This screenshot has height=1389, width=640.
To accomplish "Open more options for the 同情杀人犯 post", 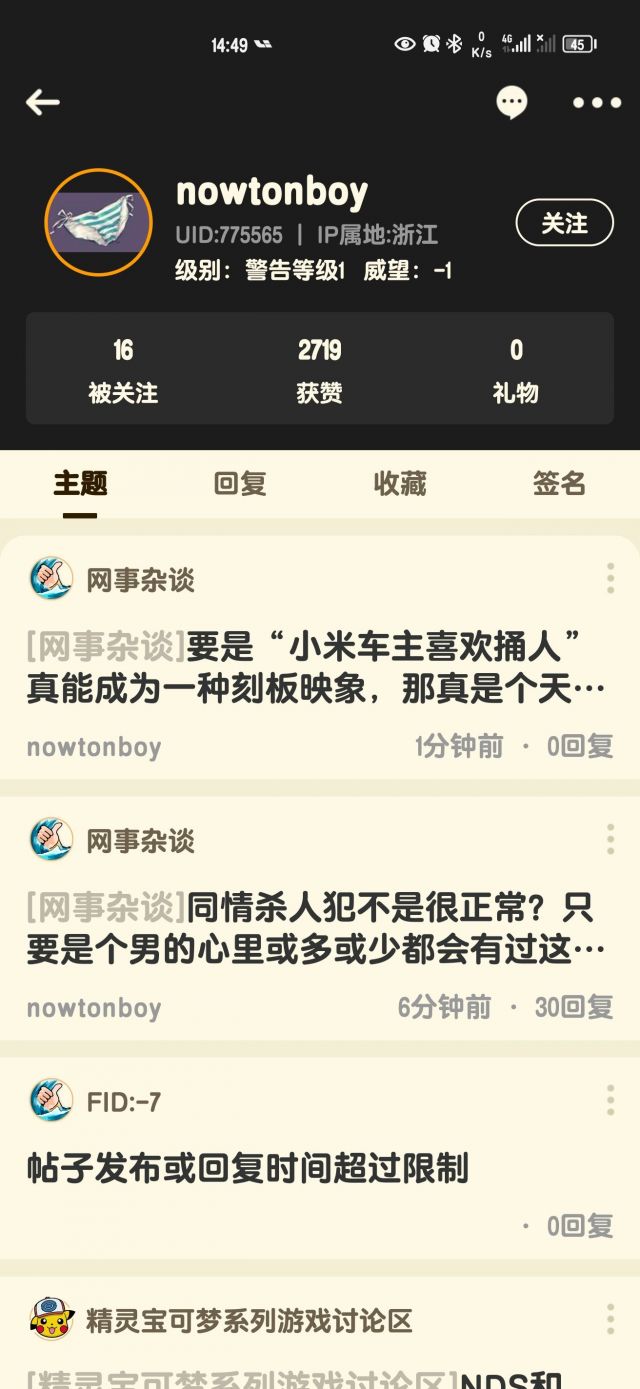I will pos(610,839).
